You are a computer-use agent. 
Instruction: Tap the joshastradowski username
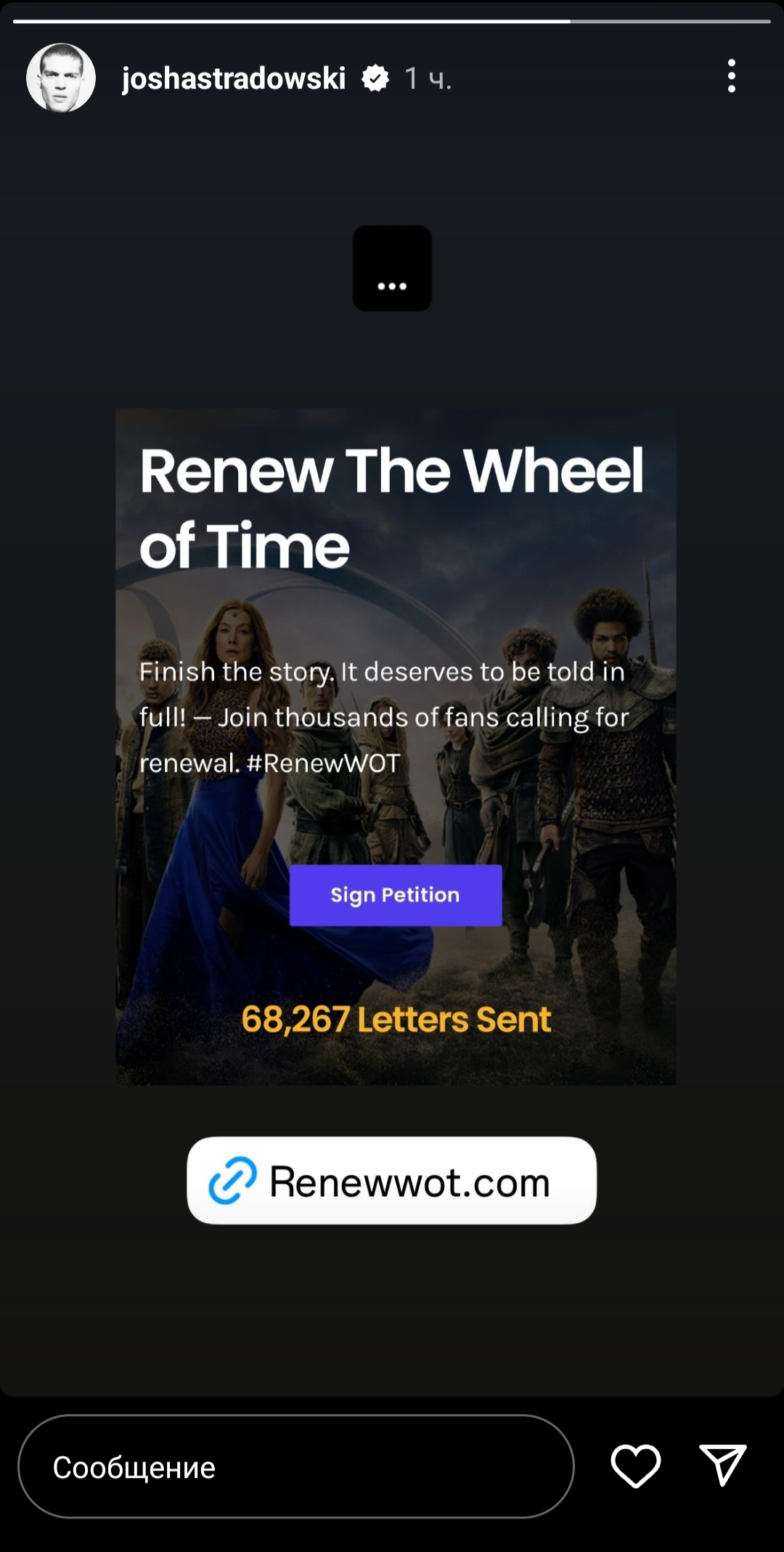(234, 78)
